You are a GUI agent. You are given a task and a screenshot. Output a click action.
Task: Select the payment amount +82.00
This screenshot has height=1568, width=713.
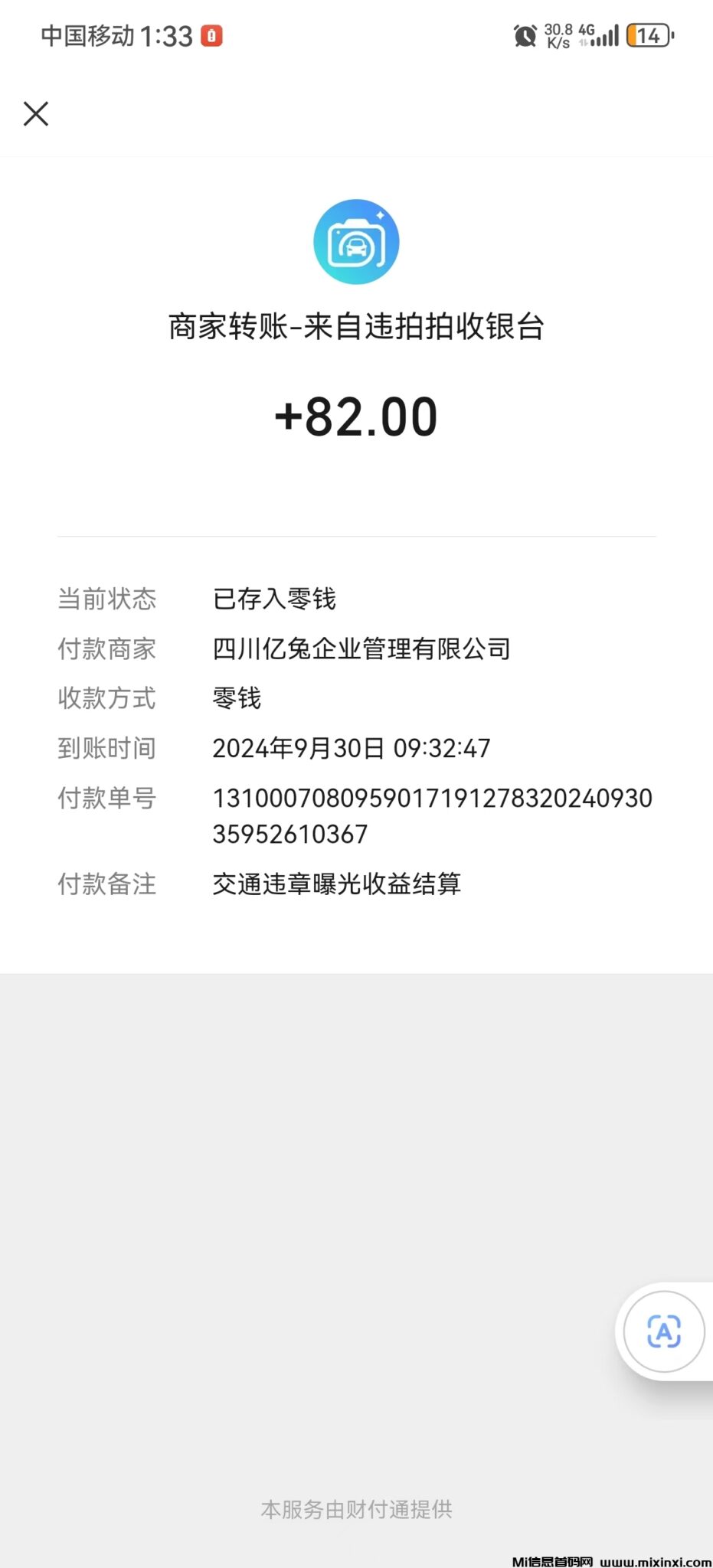(x=356, y=416)
